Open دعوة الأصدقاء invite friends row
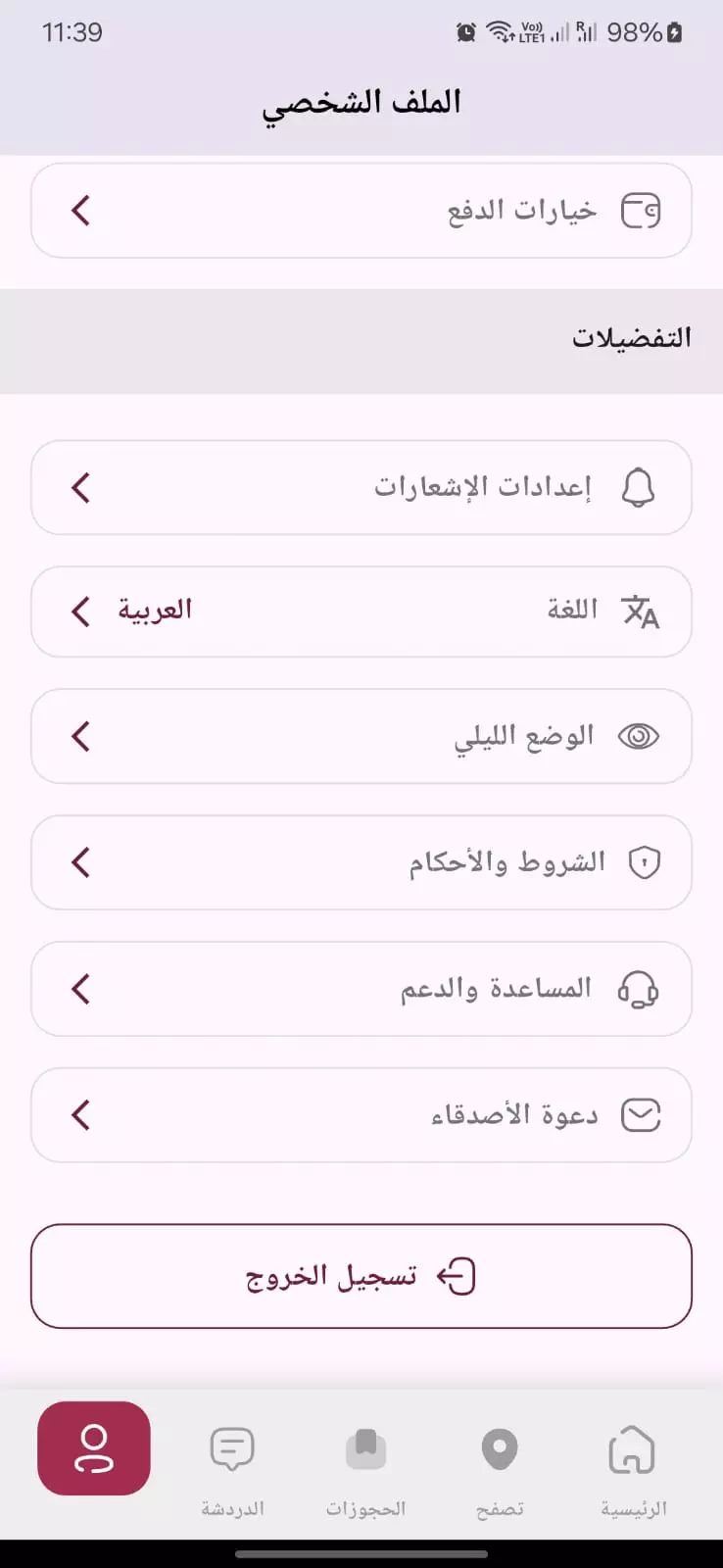Image resolution: width=723 pixels, height=1568 pixels. pos(361,1114)
